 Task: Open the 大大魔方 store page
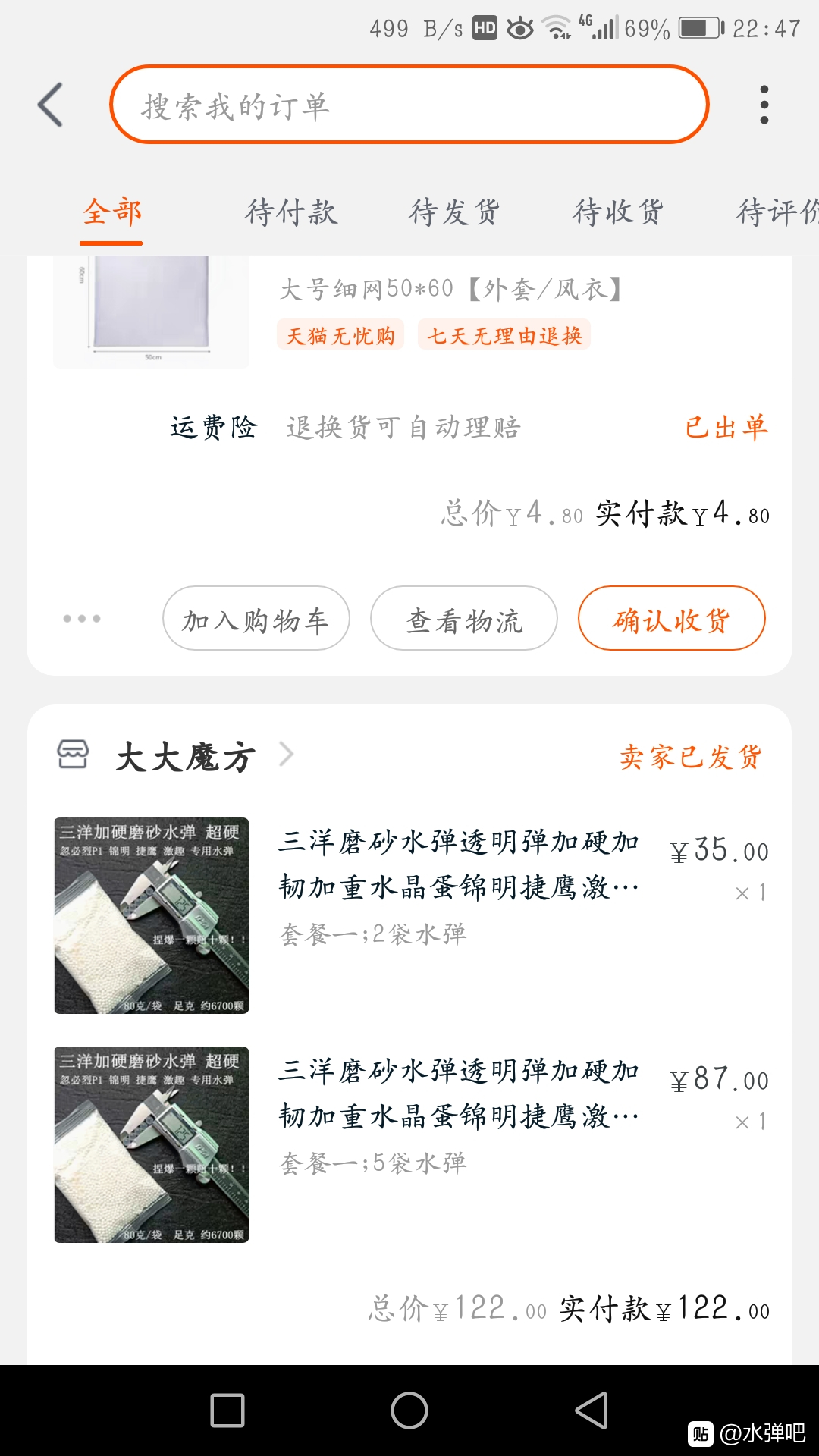pos(185,756)
